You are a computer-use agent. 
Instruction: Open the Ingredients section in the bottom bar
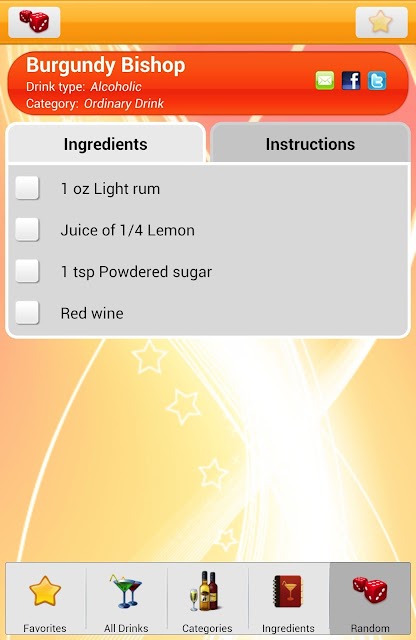click(289, 598)
